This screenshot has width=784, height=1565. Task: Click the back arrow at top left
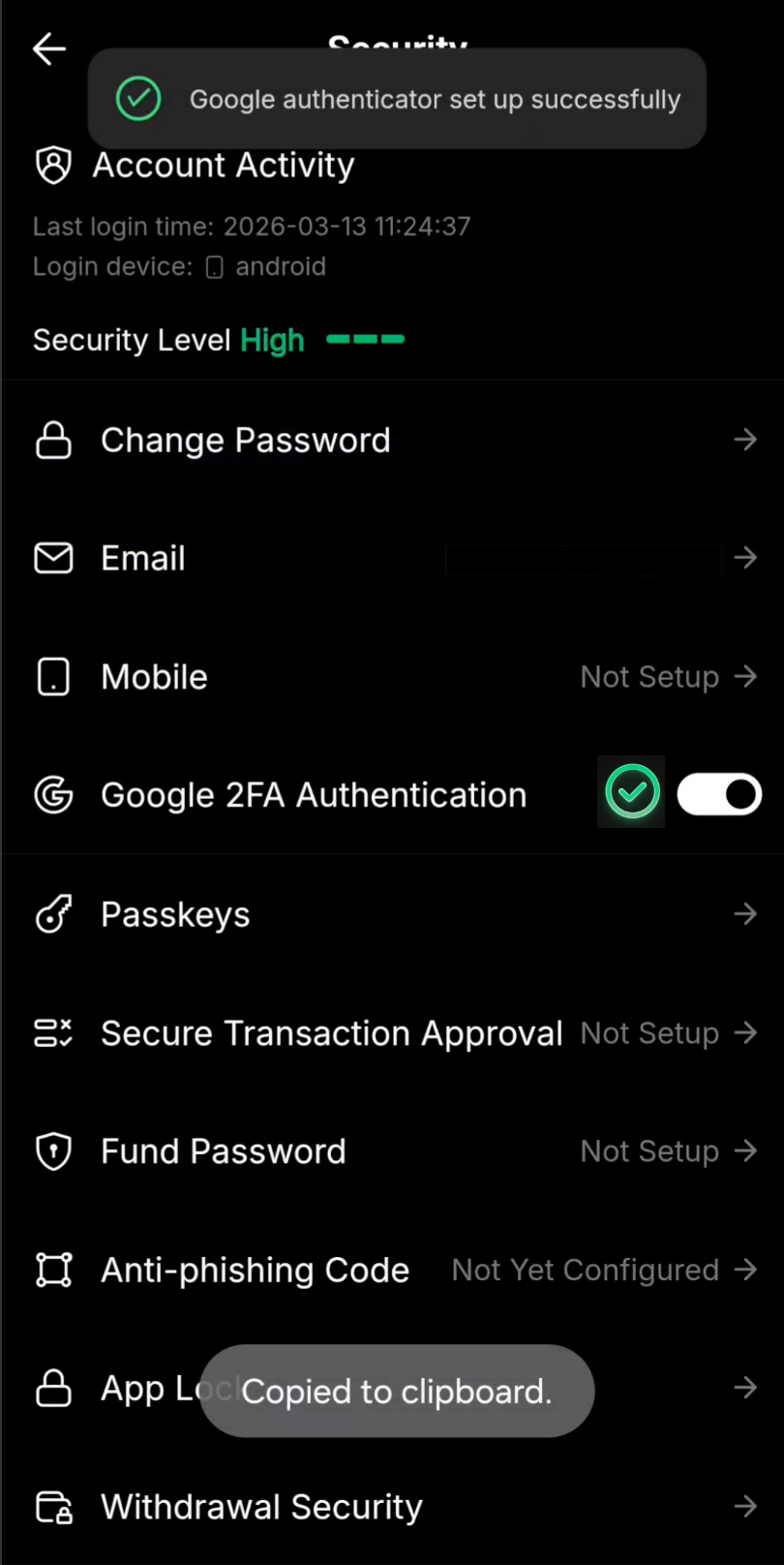point(48,48)
